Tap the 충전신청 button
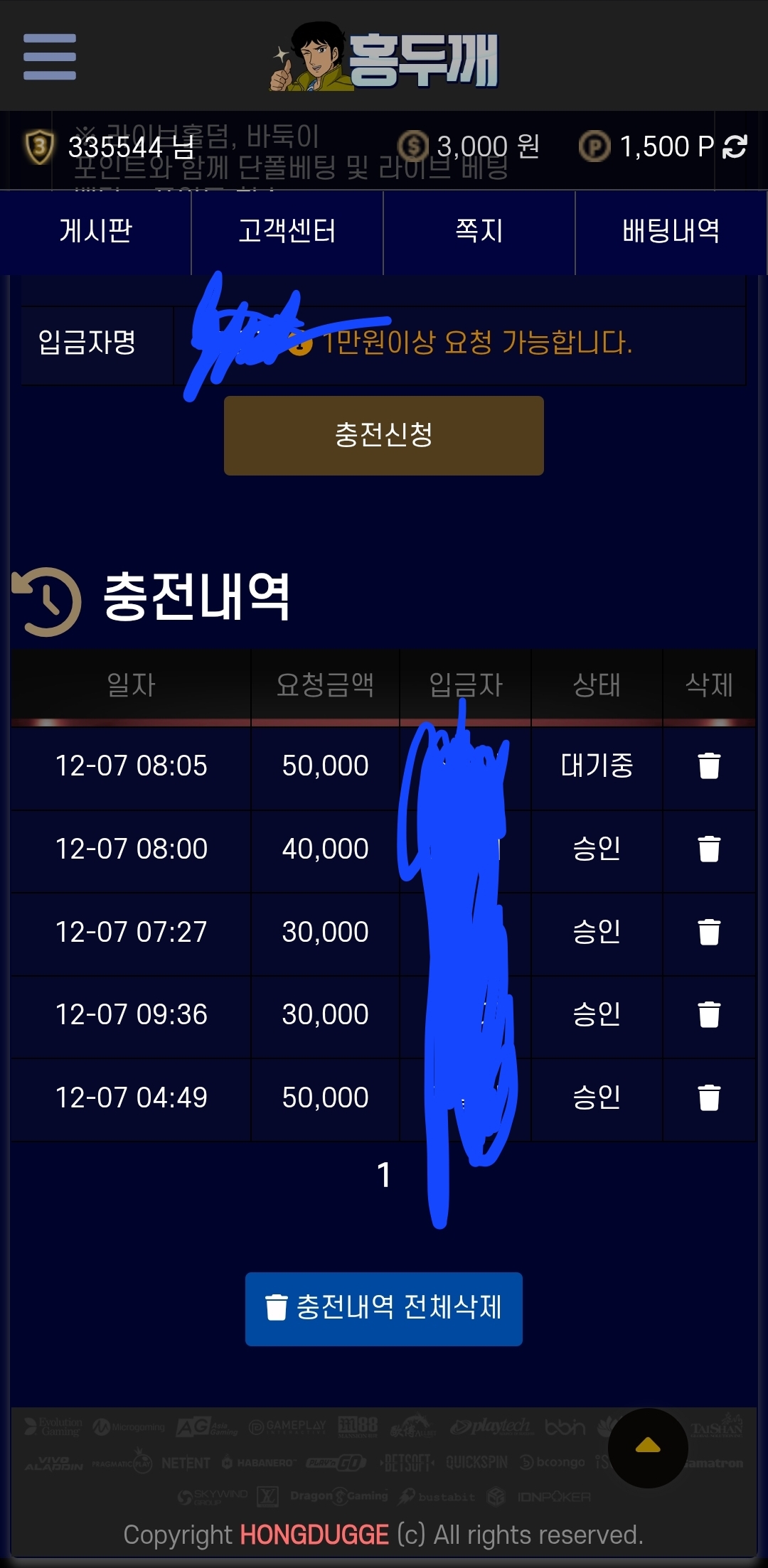 click(383, 435)
